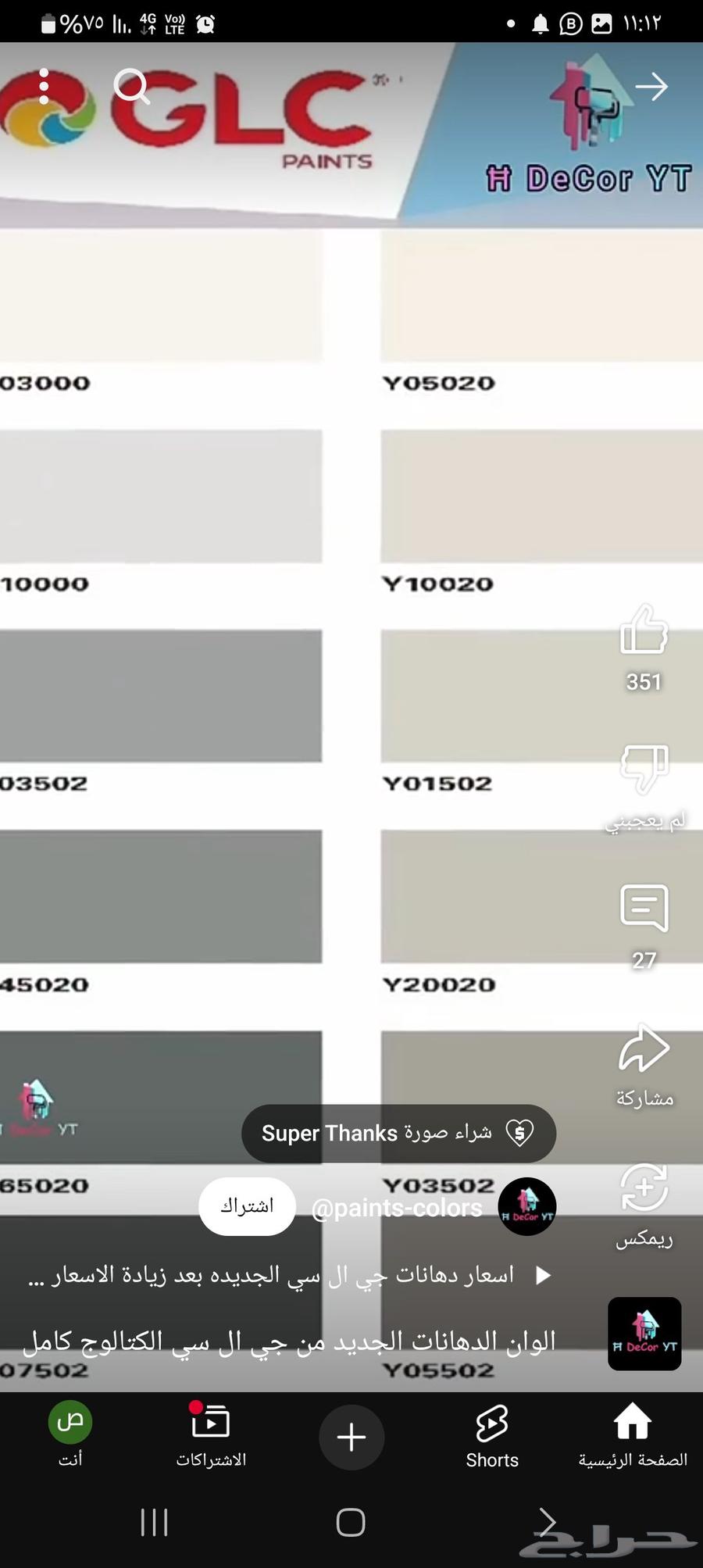The width and height of the screenshot is (703, 1568).
Task: Open the @paints-colors channel link
Action: [397, 1208]
